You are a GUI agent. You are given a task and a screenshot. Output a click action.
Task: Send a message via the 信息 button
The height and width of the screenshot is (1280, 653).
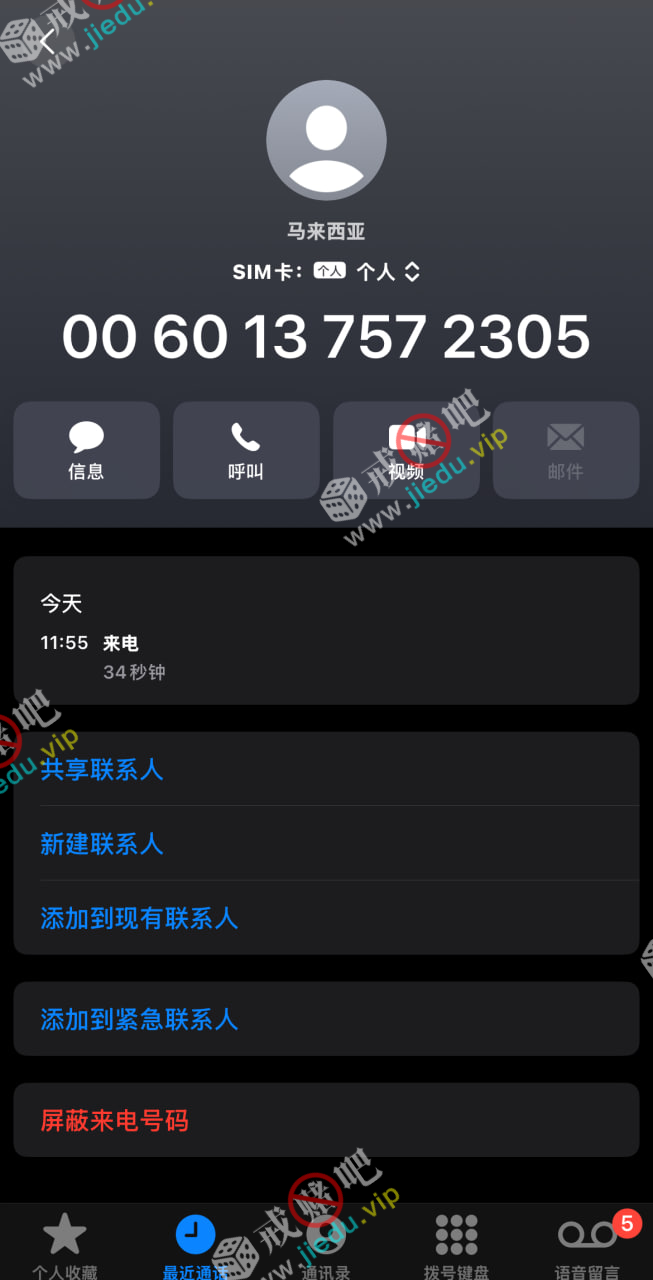click(86, 450)
